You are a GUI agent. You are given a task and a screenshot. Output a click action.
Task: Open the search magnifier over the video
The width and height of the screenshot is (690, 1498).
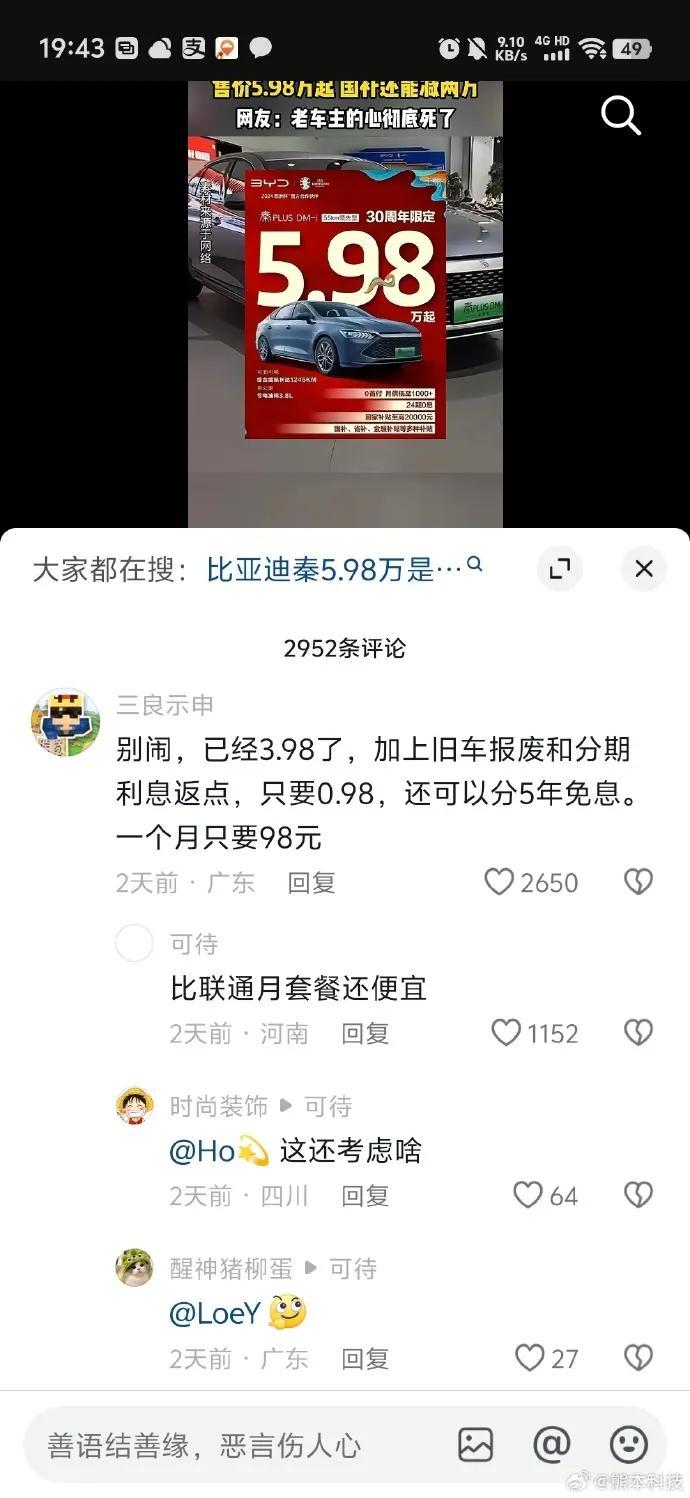click(620, 117)
